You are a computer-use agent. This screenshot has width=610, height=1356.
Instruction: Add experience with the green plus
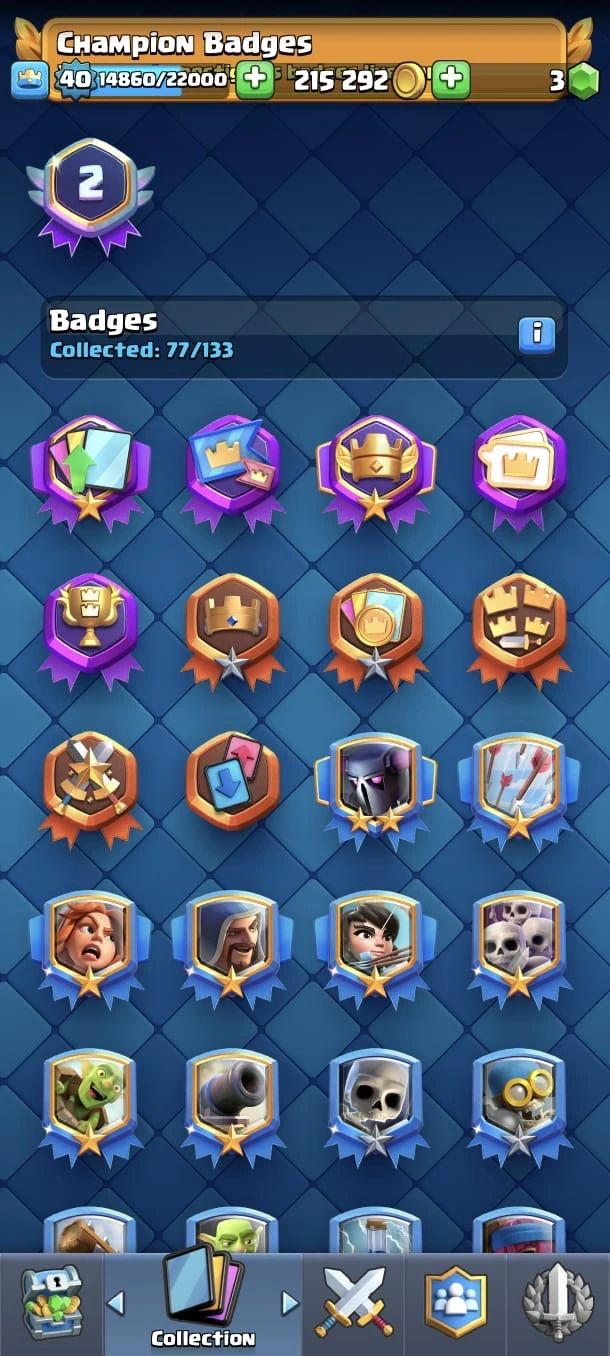(255, 79)
